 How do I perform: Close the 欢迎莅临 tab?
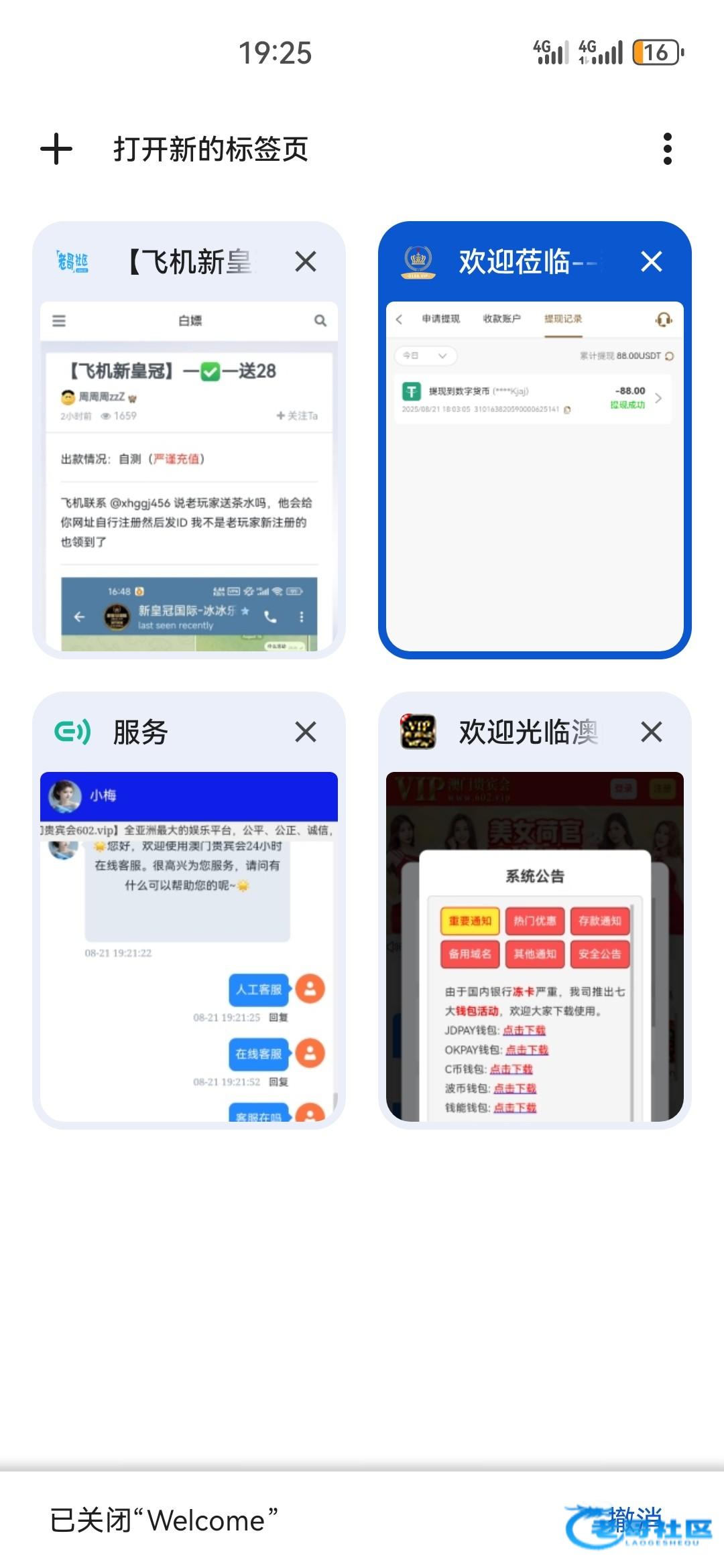click(x=651, y=261)
